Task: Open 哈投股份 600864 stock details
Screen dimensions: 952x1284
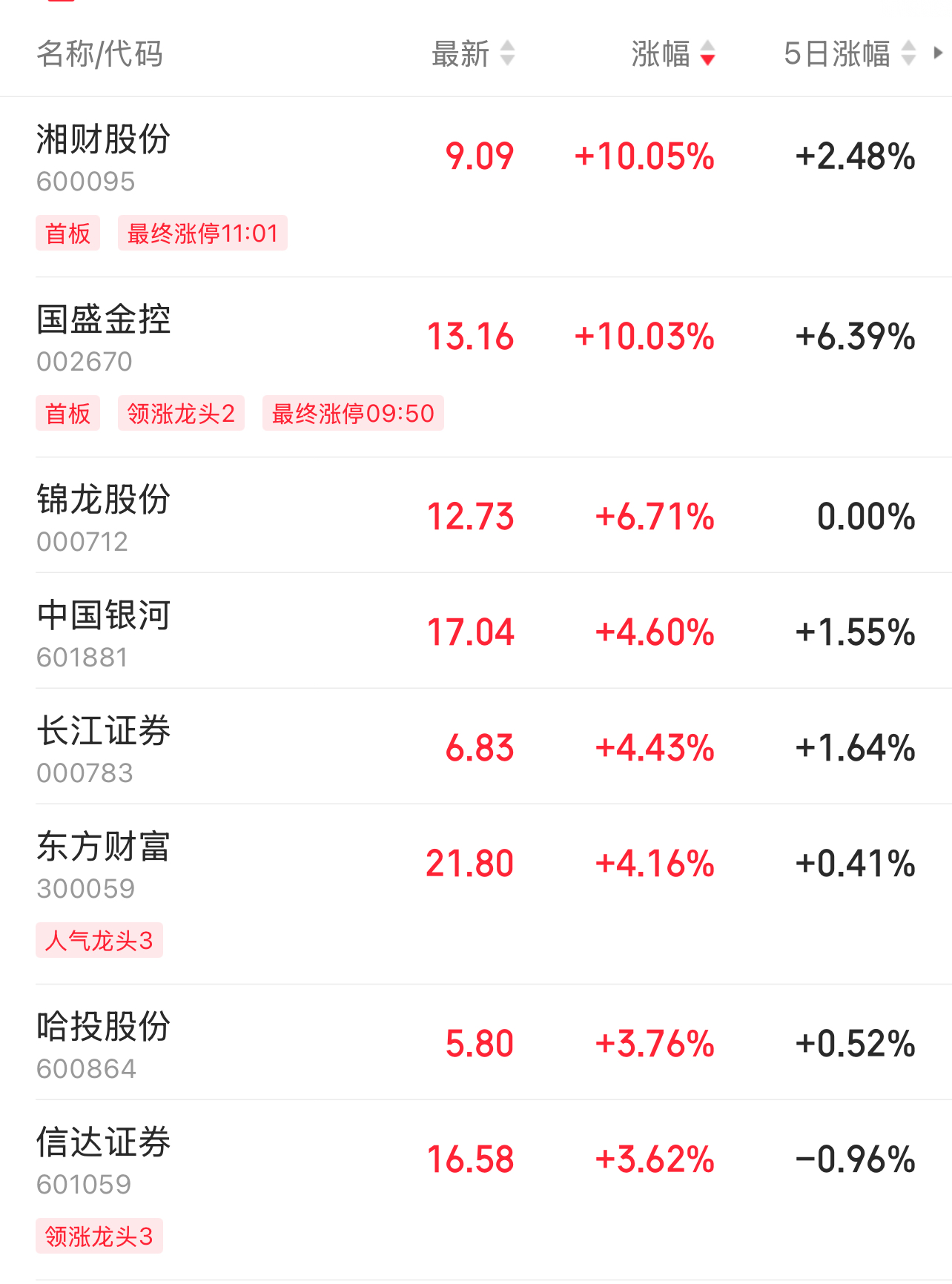Action: coord(104,1044)
